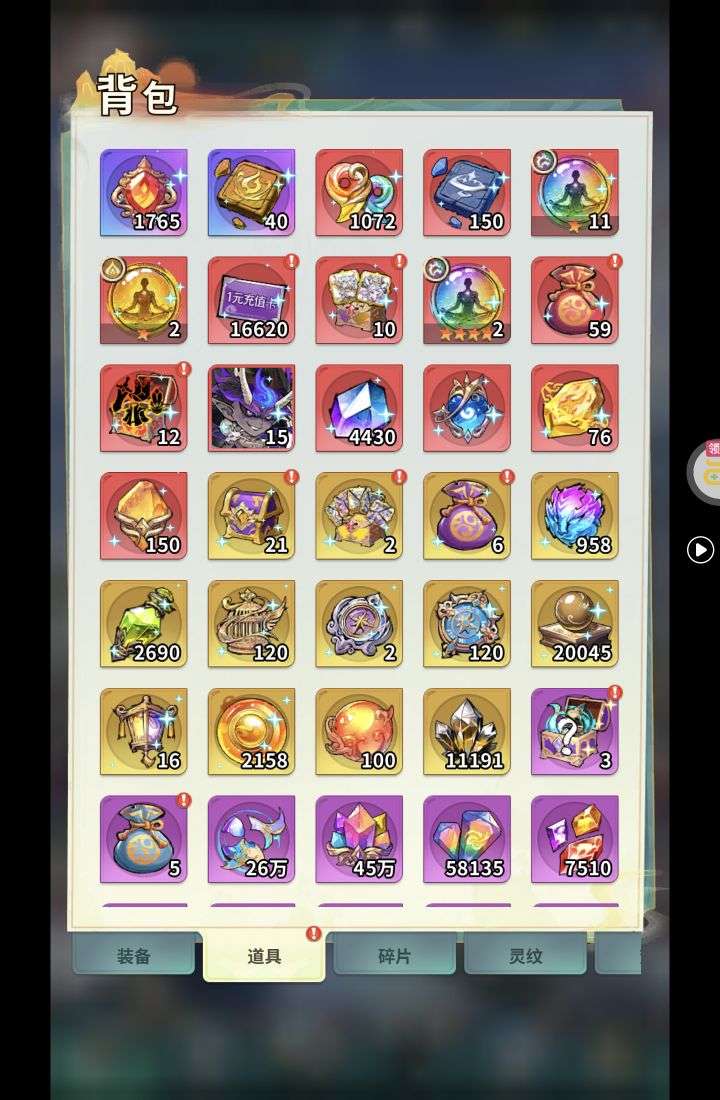Open the dark character avatar item with 15
Viewport: 720px width, 1100px height.
(251, 408)
